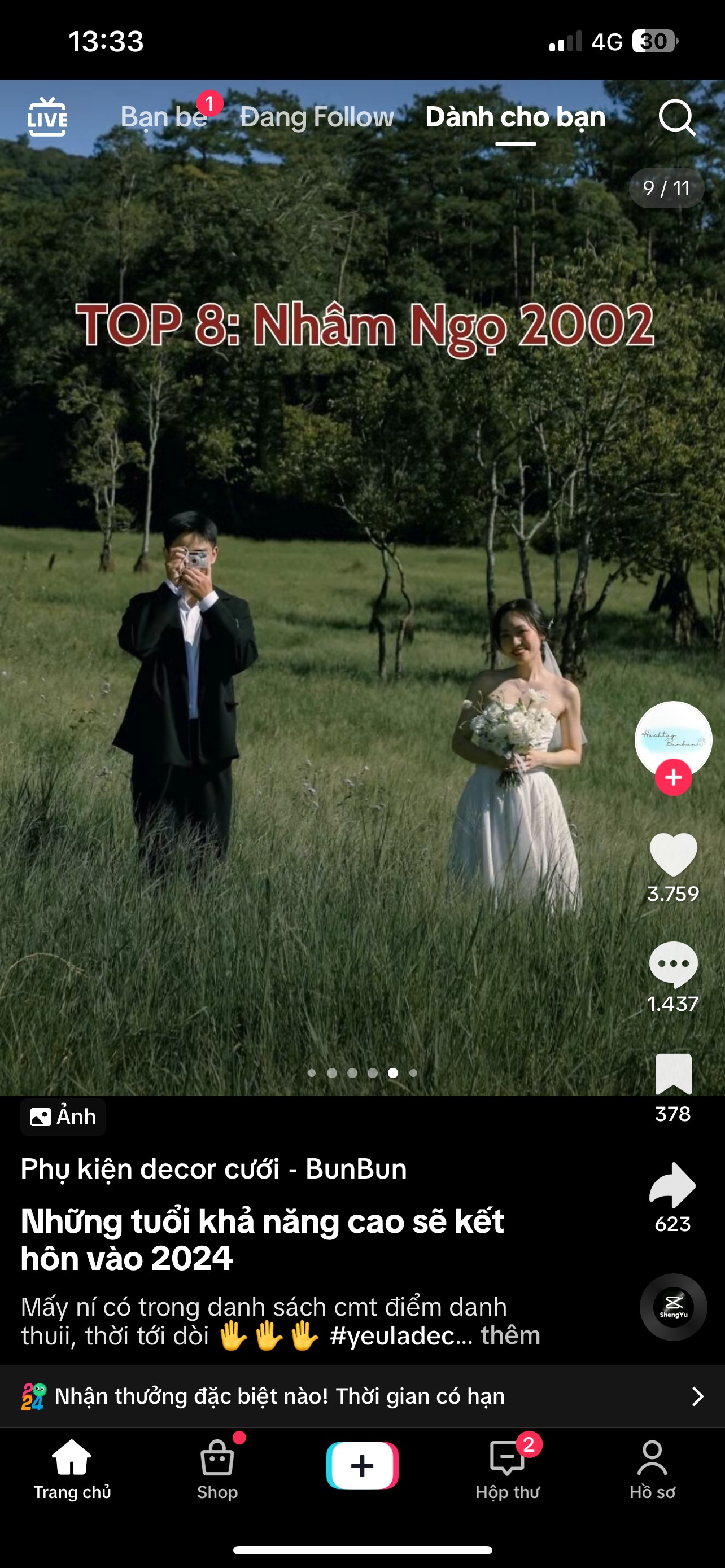
Task: Follow the creator with the plus button
Action: tap(672, 777)
